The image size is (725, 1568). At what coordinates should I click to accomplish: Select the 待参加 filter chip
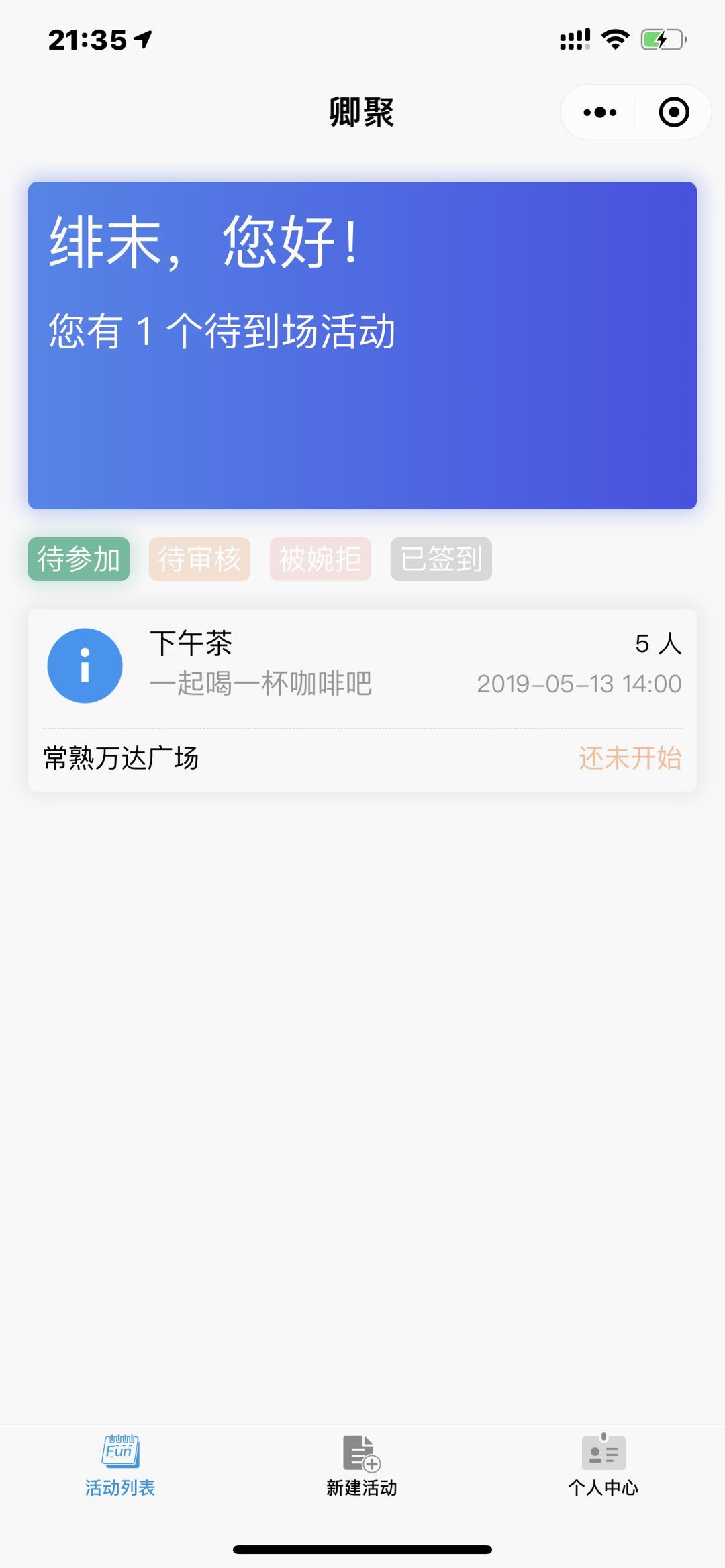pyautogui.click(x=79, y=559)
